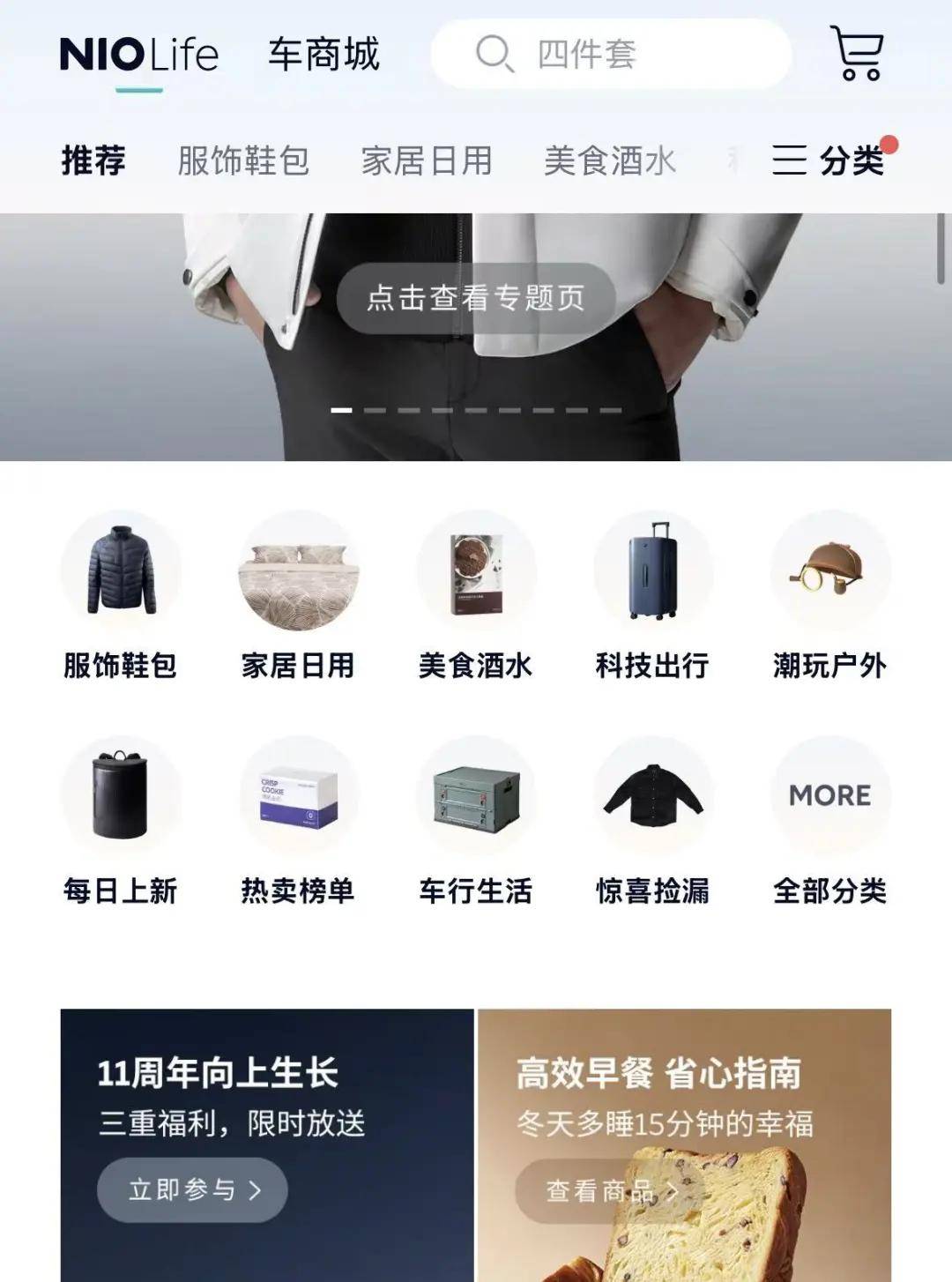Tap the search box with 四件套
This screenshot has height=1282, width=952.
tap(610, 54)
